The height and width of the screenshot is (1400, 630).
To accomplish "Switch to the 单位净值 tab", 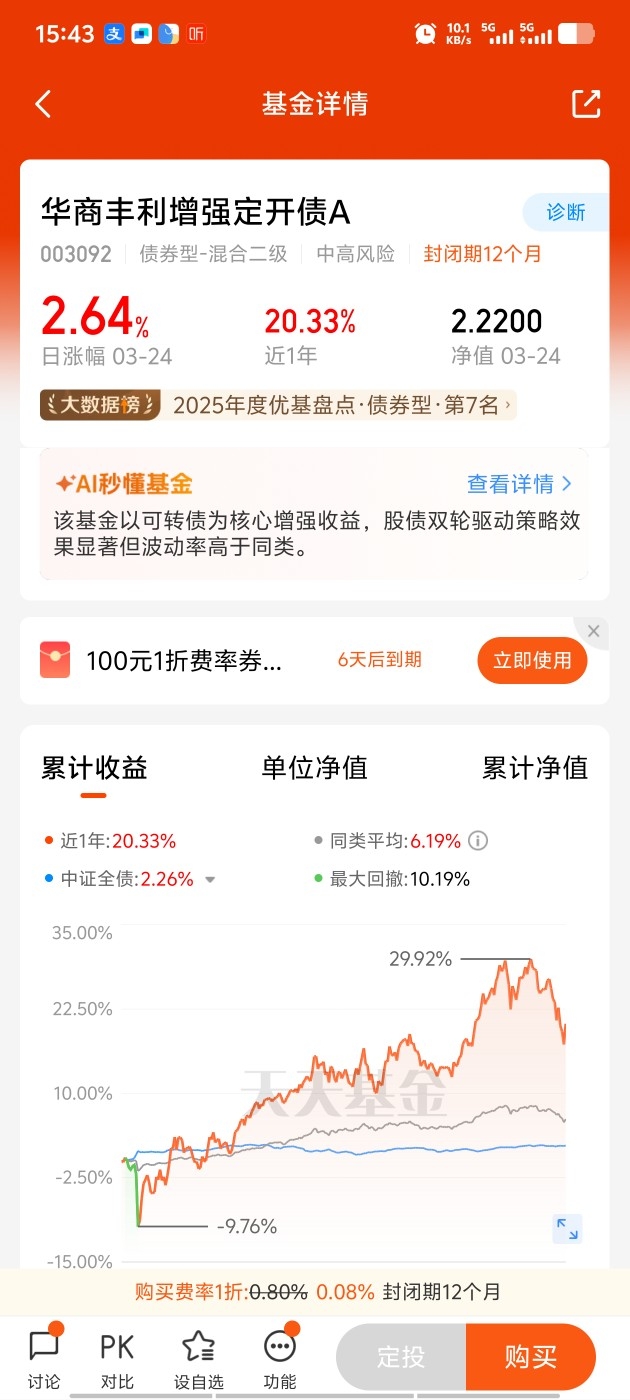I will click(x=314, y=768).
